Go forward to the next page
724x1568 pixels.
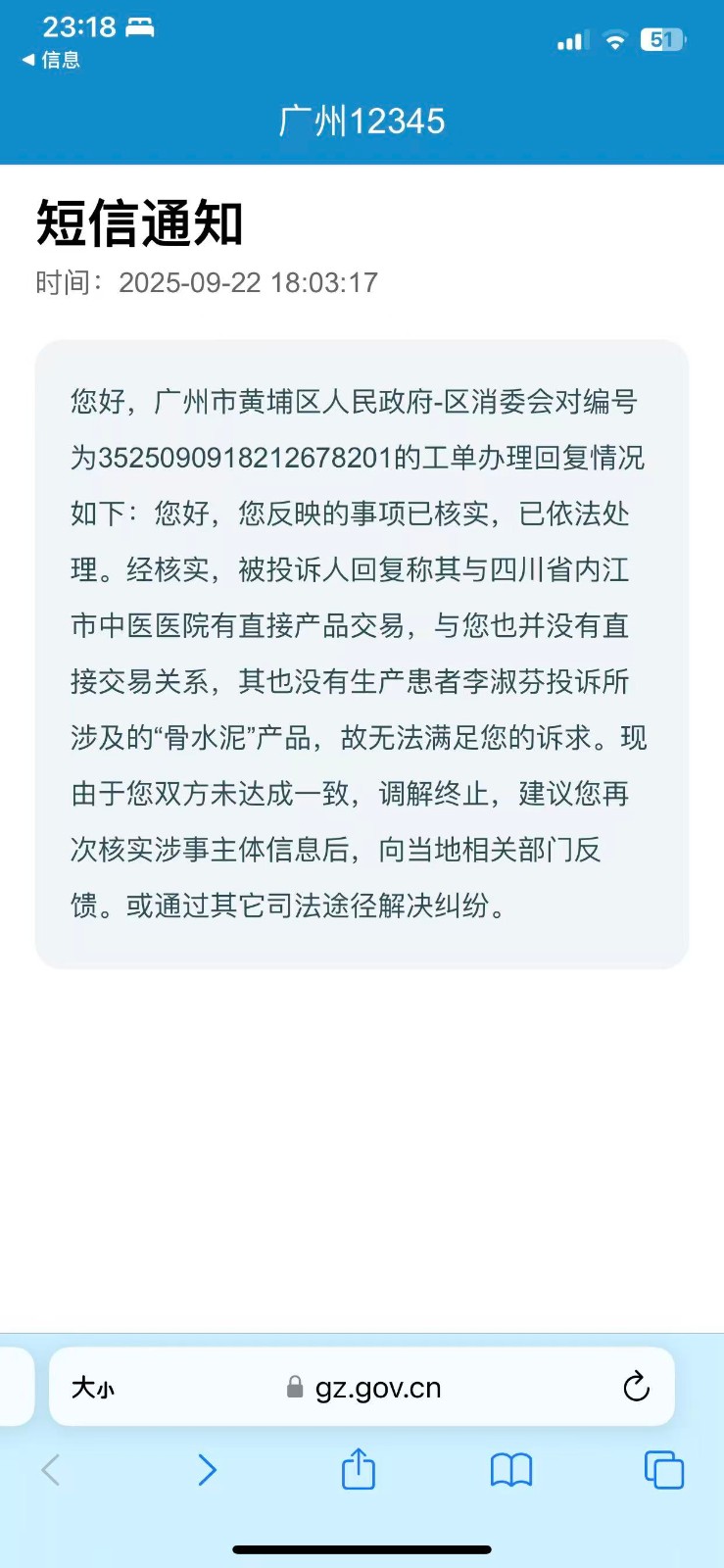click(207, 1470)
